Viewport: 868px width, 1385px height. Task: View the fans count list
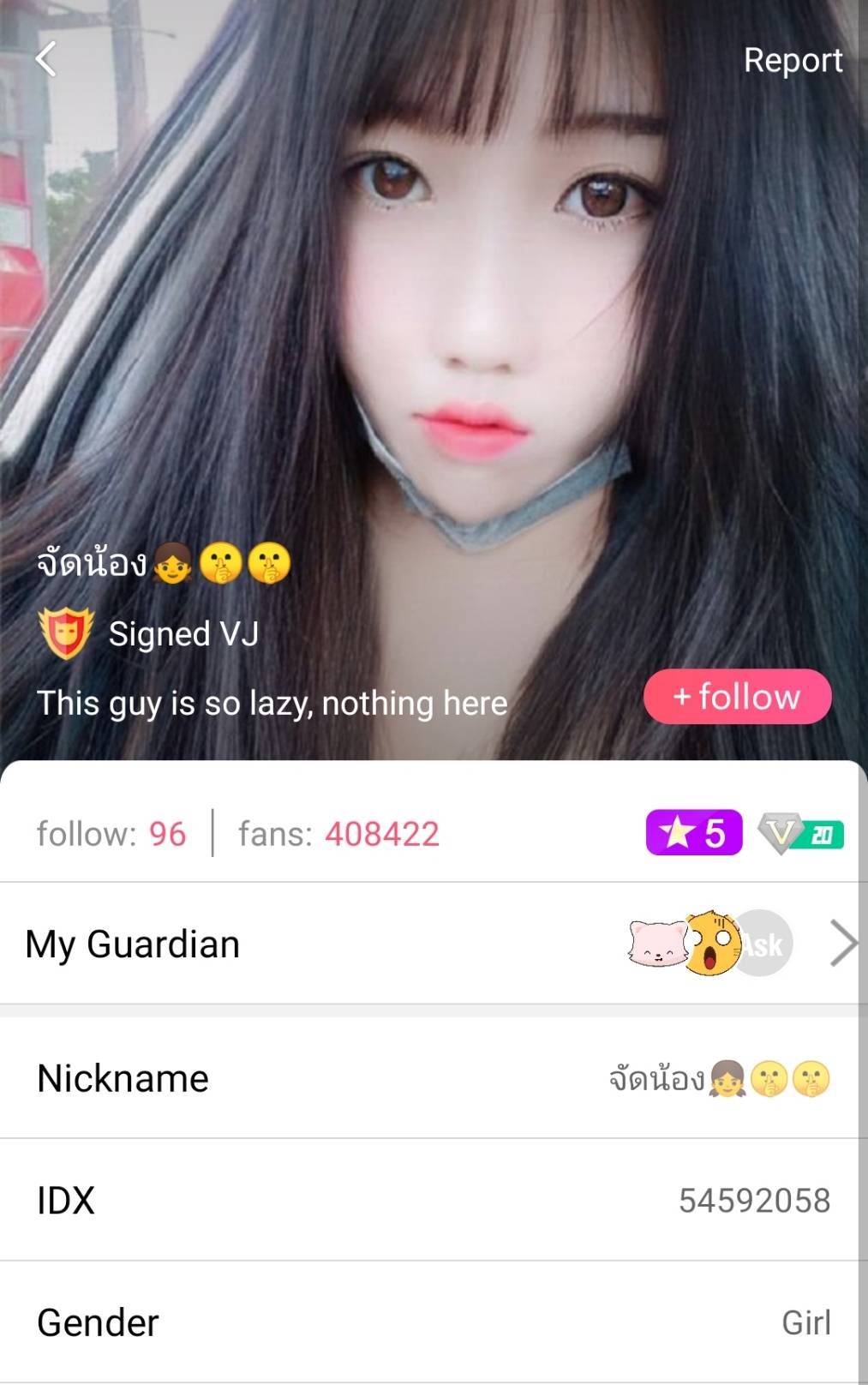338,834
